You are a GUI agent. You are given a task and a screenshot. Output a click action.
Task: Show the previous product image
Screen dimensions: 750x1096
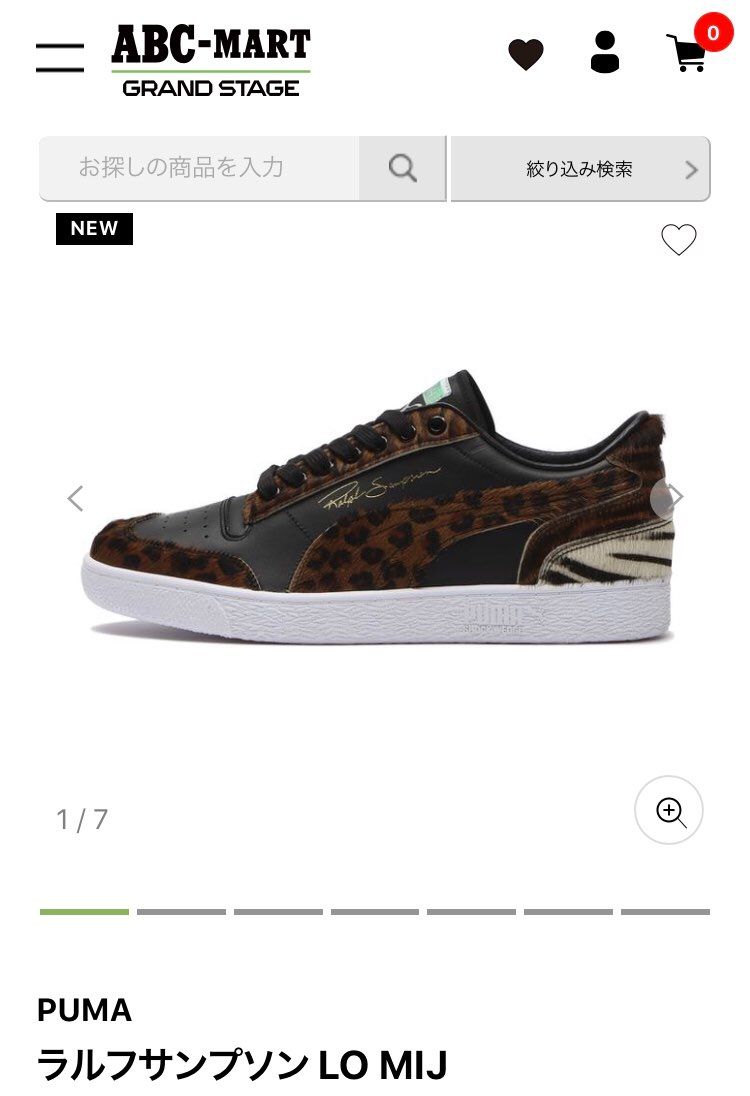(x=75, y=498)
